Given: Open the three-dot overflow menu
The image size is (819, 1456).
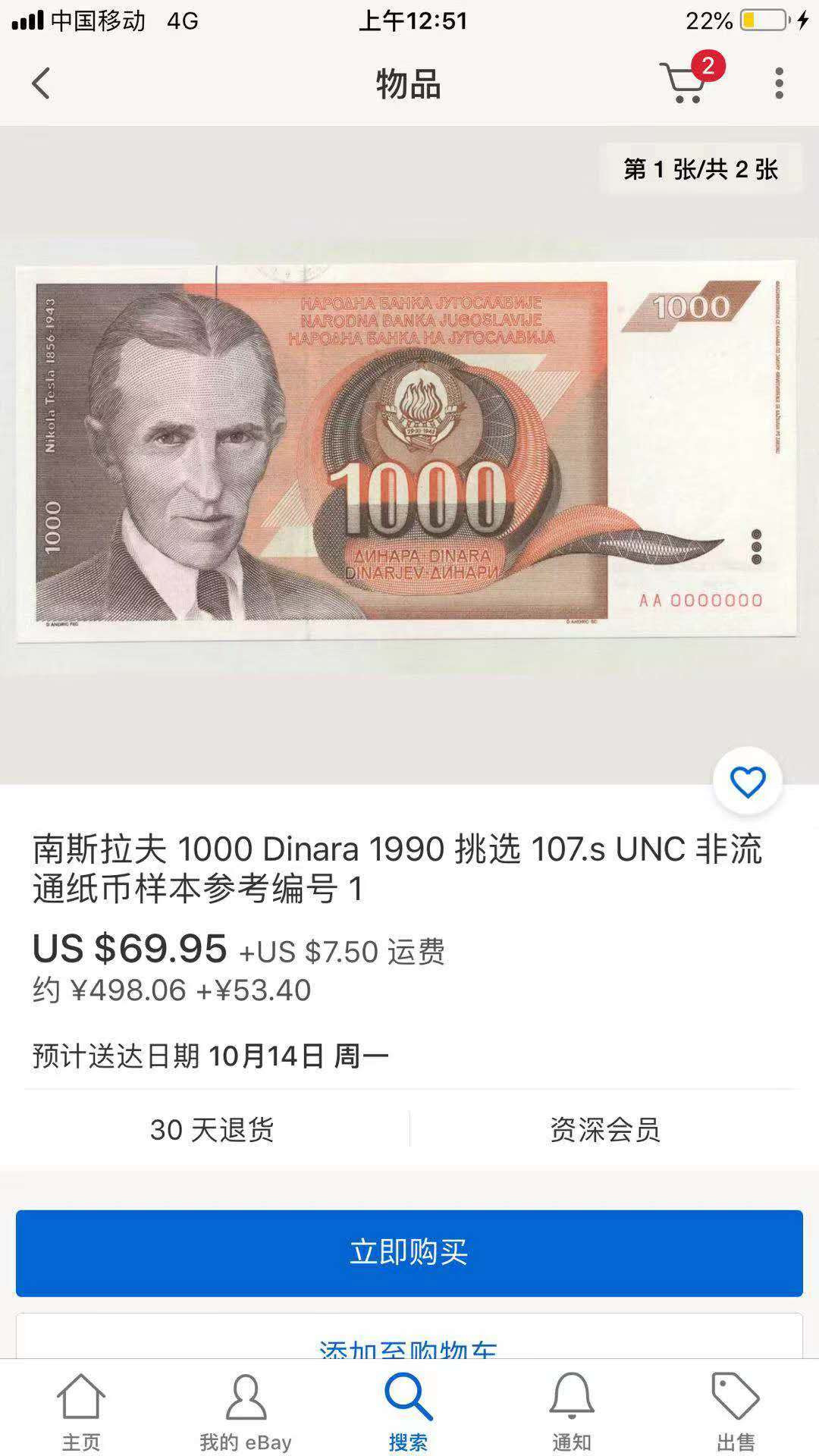Looking at the screenshot, I should [777, 83].
